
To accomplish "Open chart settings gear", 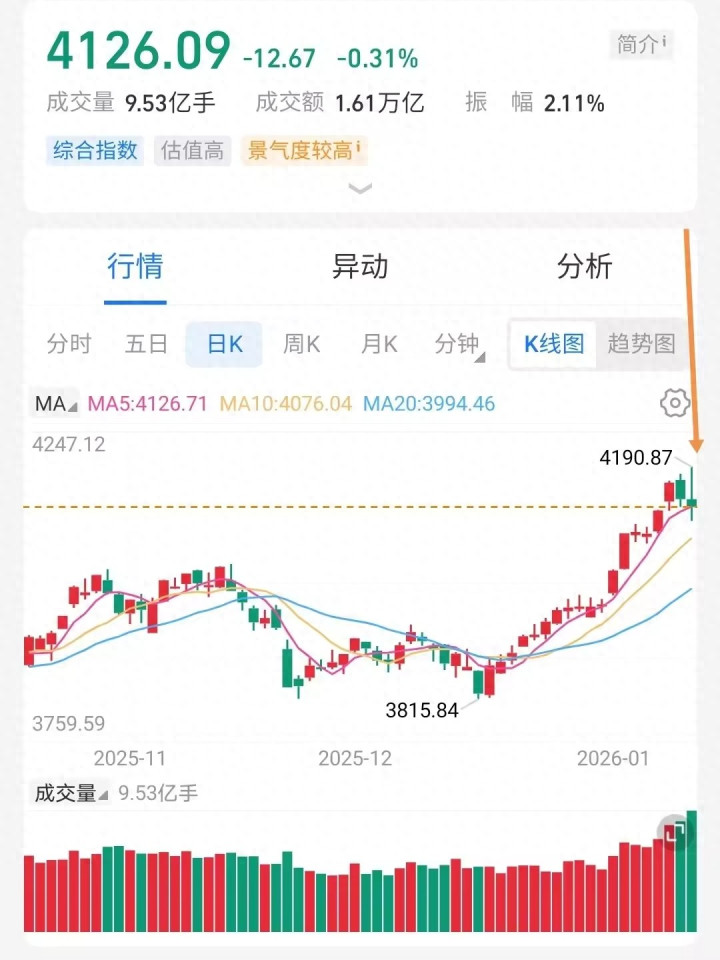I will pyautogui.click(x=676, y=404).
